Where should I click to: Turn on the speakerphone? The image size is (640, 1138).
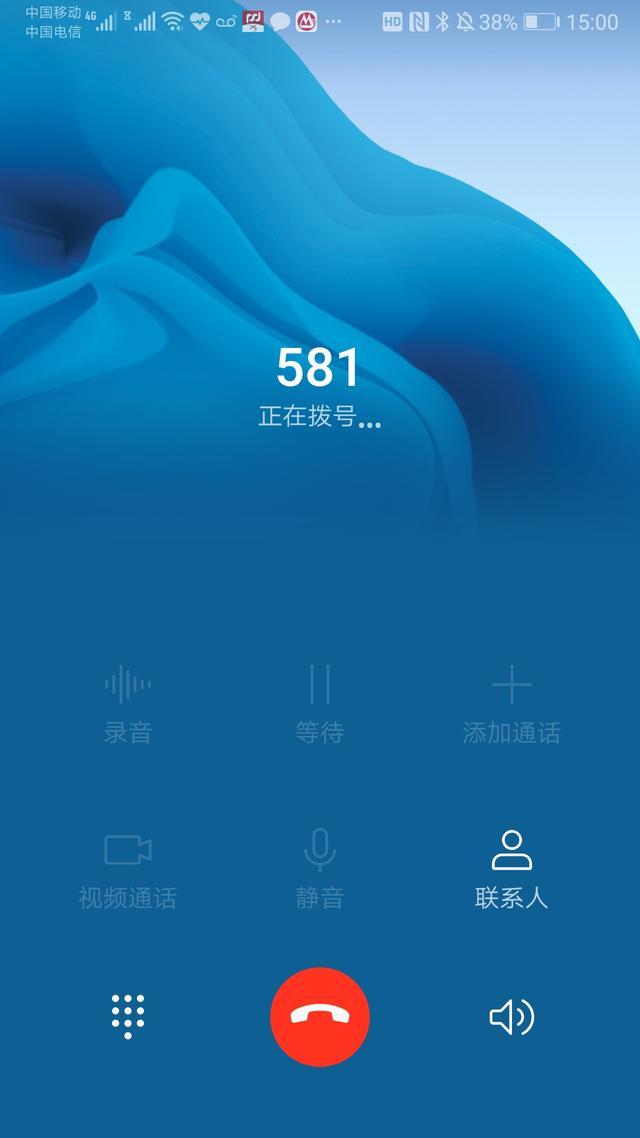pyautogui.click(x=512, y=1016)
